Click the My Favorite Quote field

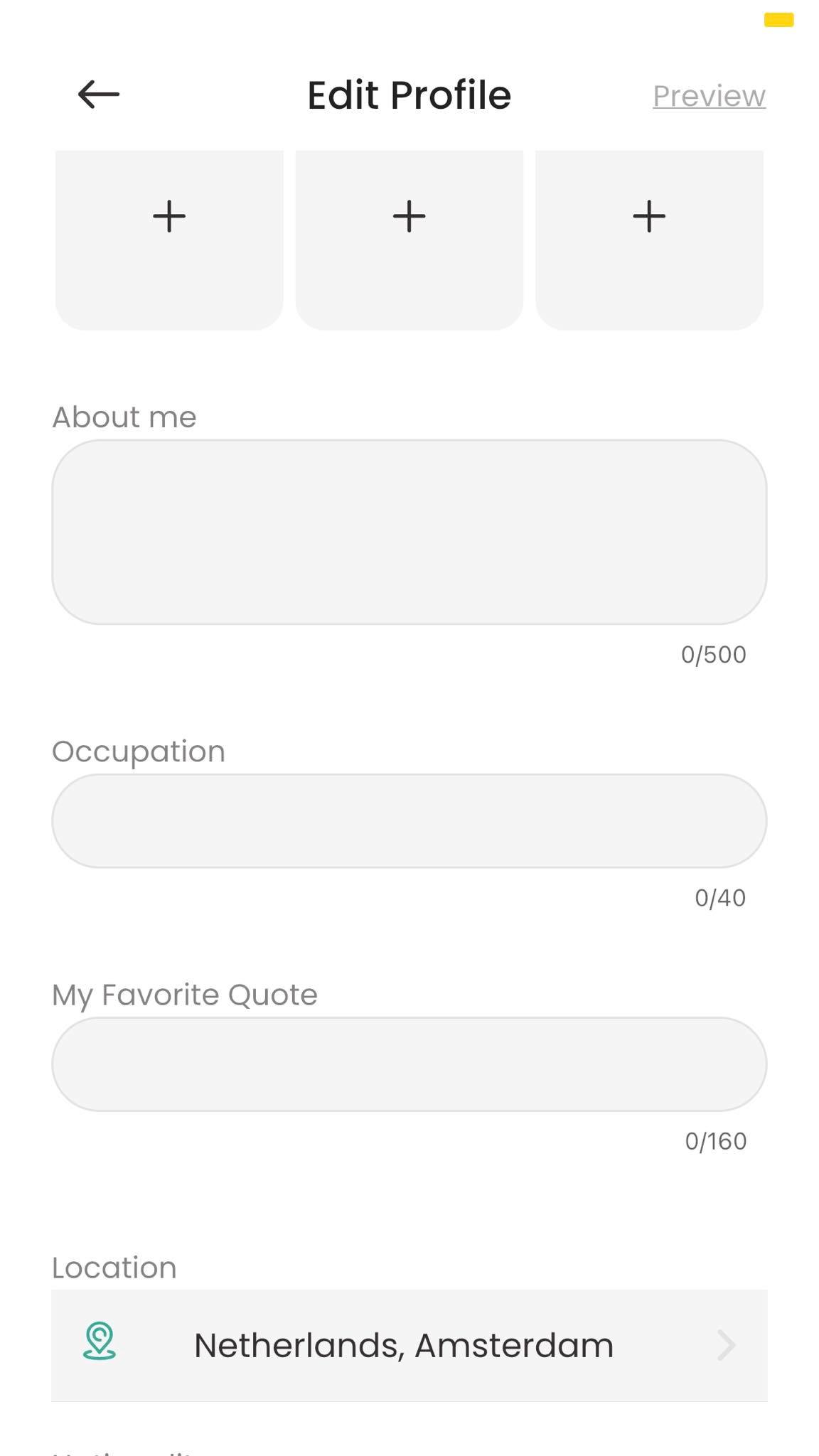pos(409,1064)
